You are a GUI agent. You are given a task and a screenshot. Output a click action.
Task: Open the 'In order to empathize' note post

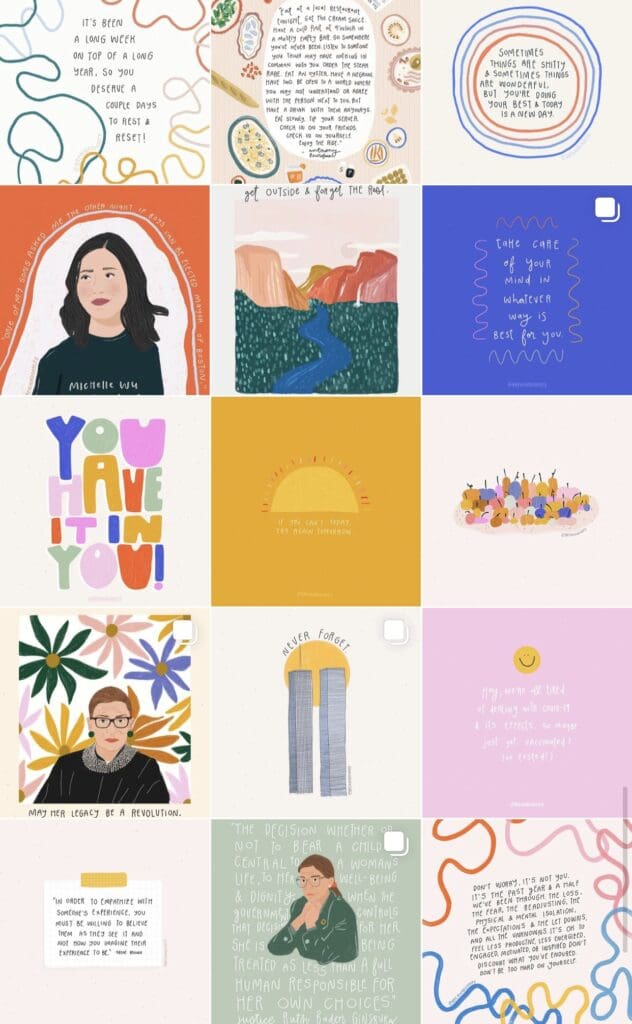[x=104, y=921]
